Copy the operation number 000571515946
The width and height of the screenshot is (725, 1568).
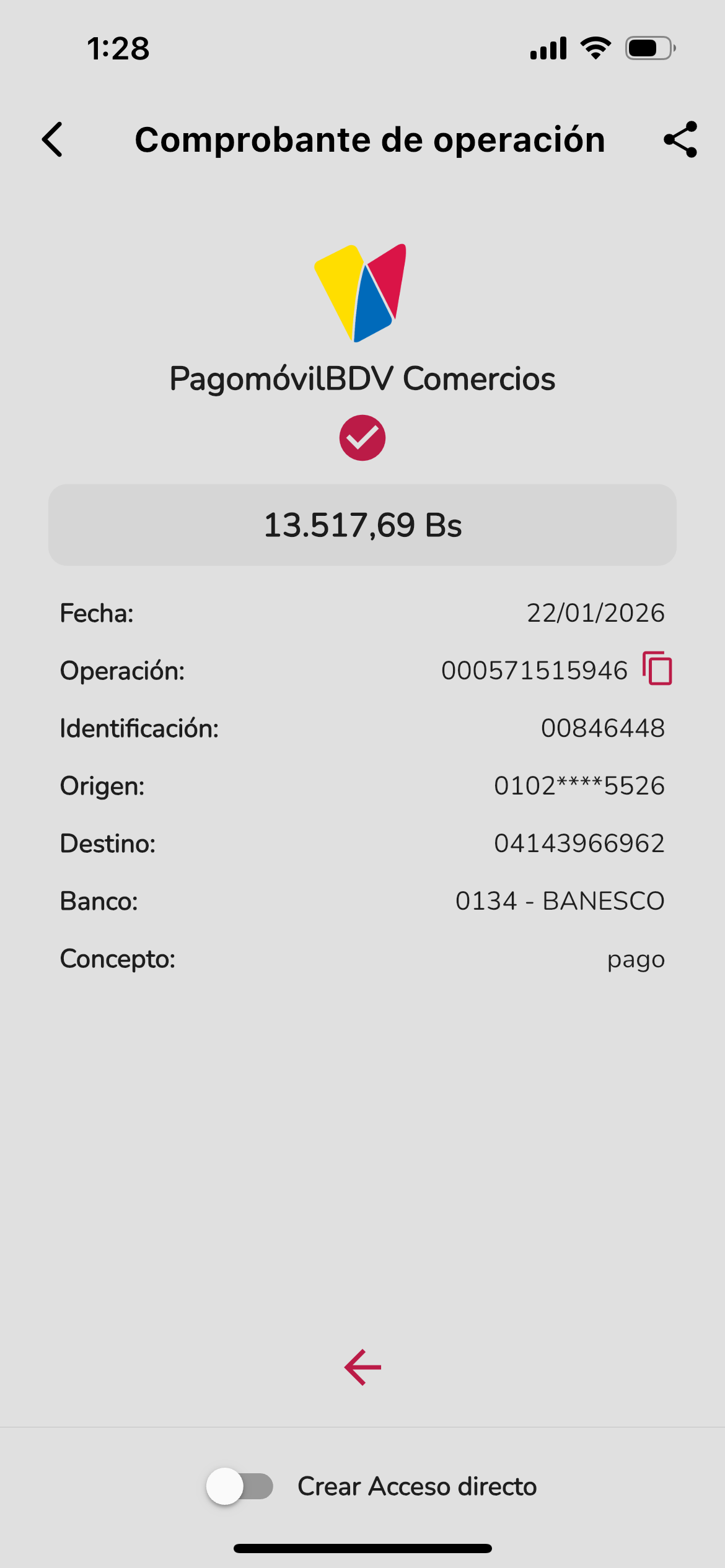coord(657,669)
